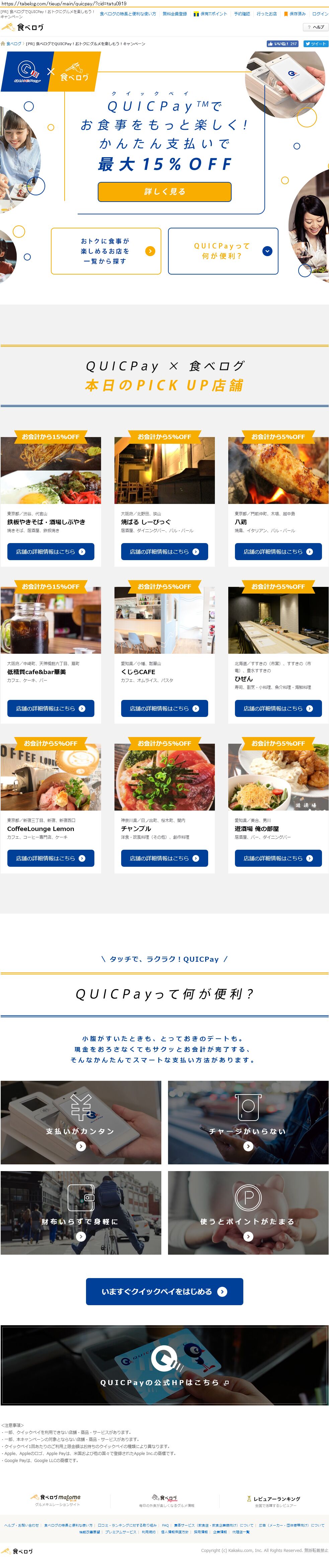
Task: Open the 無料会員登録 link
Action: (175, 13)
